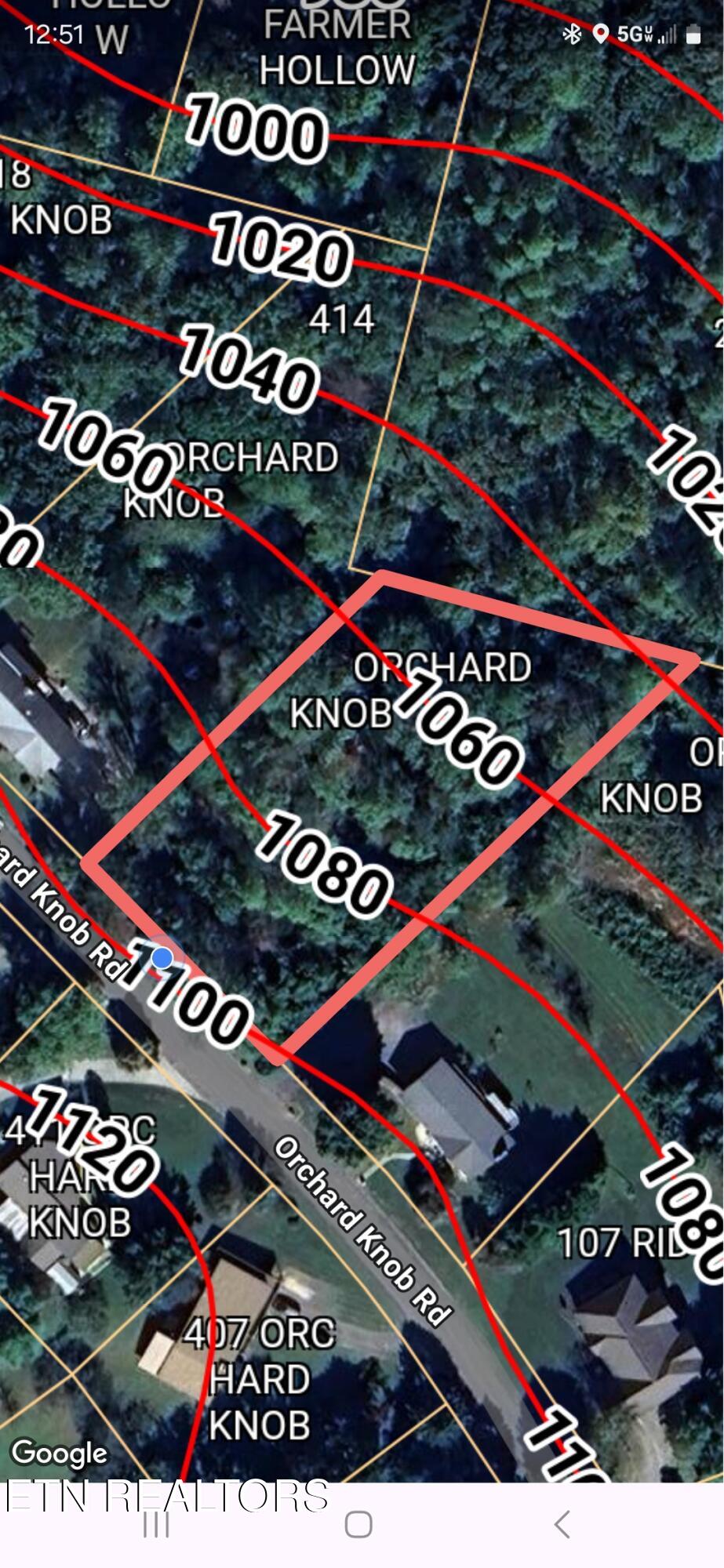Tap the battery icon in the status bar
Screen dimensions: 724x1568
(693, 34)
